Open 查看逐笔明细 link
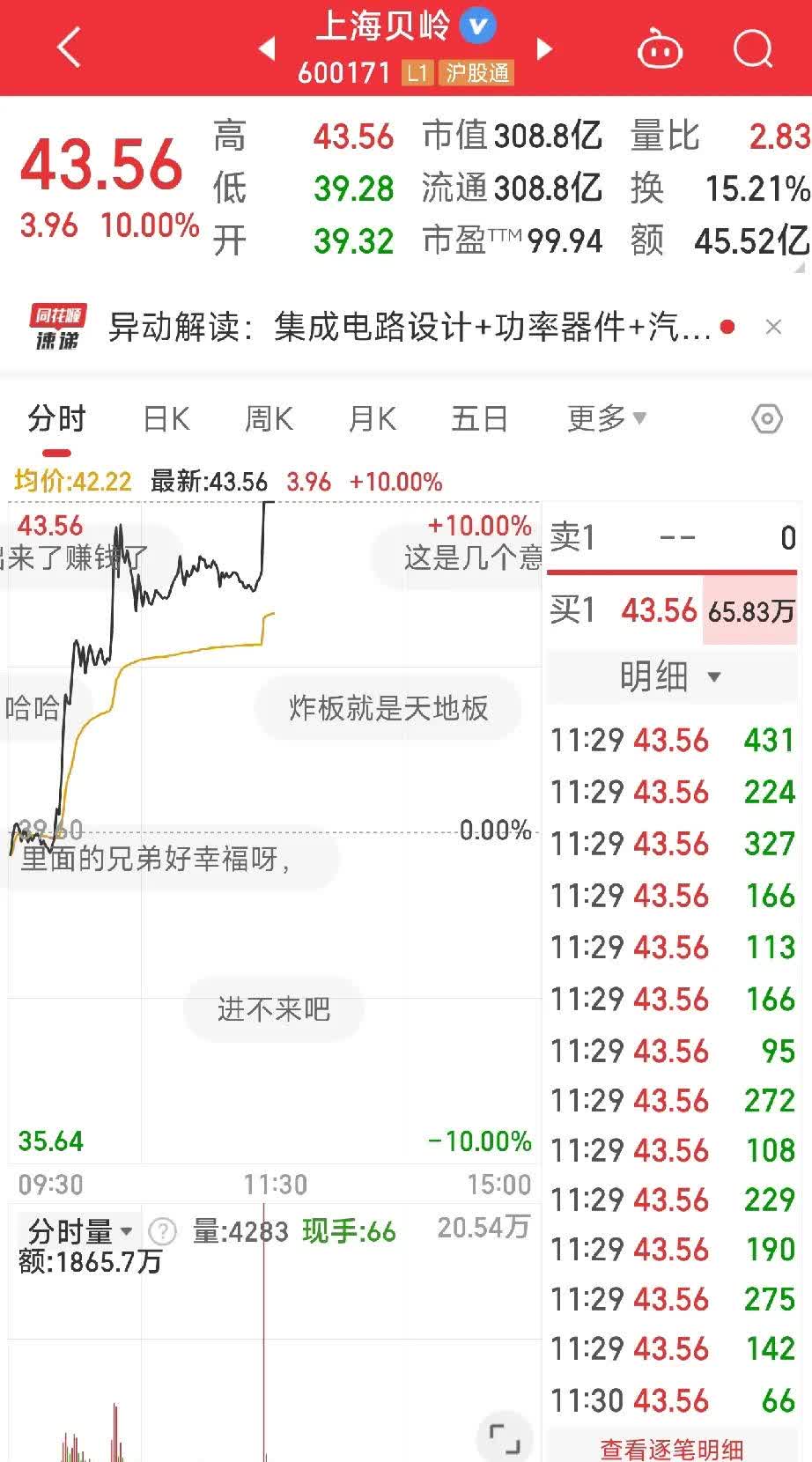The height and width of the screenshot is (1462, 812). pyautogui.click(x=671, y=1449)
